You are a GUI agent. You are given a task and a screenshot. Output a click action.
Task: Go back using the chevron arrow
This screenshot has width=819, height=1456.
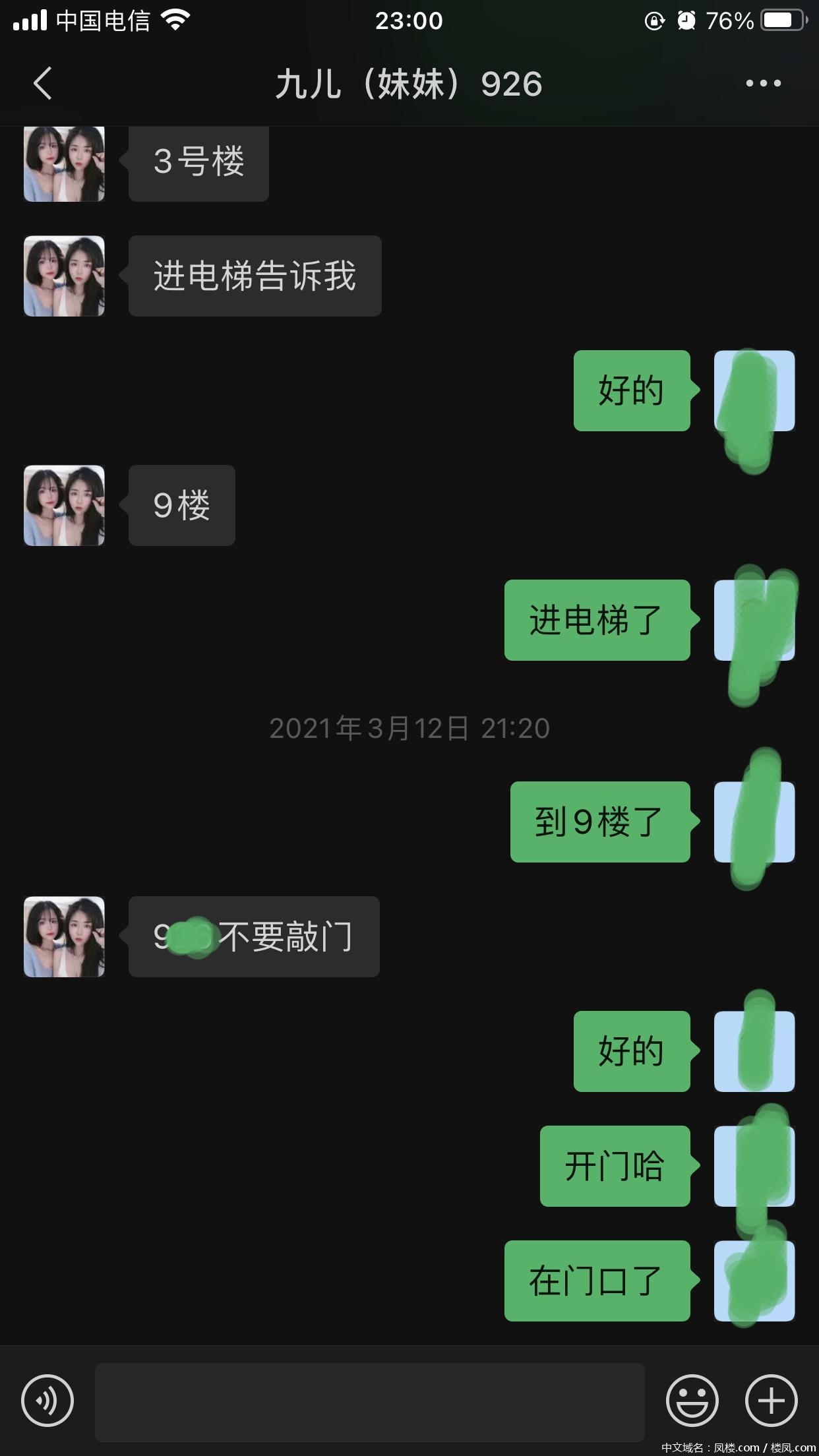(42, 84)
